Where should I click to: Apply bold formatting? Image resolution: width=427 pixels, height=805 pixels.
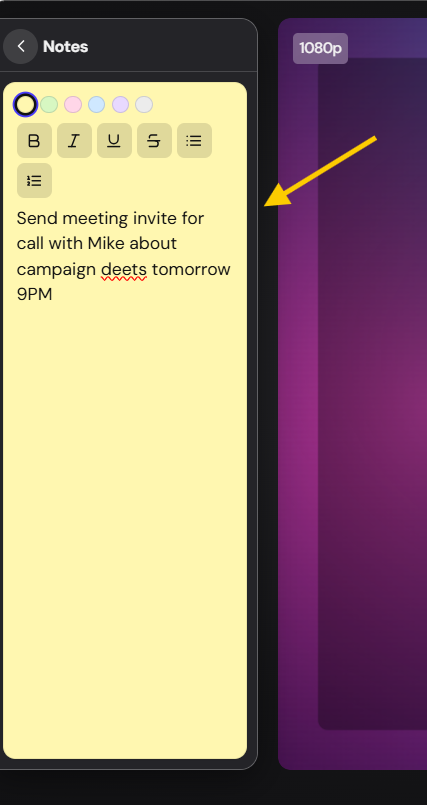pyautogui.click(x=34, y=141)
